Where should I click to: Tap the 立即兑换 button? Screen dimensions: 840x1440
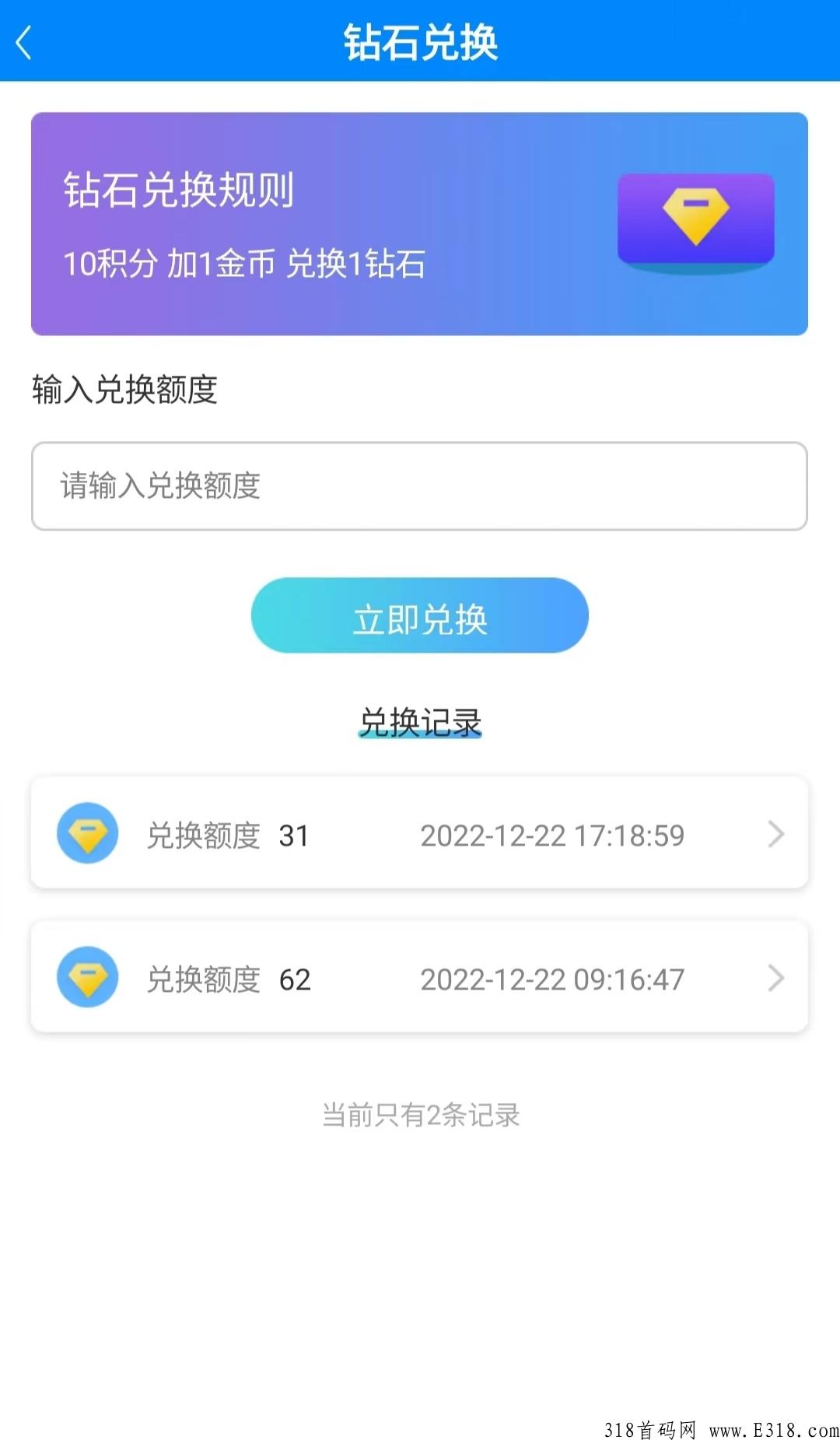[419, 615]
